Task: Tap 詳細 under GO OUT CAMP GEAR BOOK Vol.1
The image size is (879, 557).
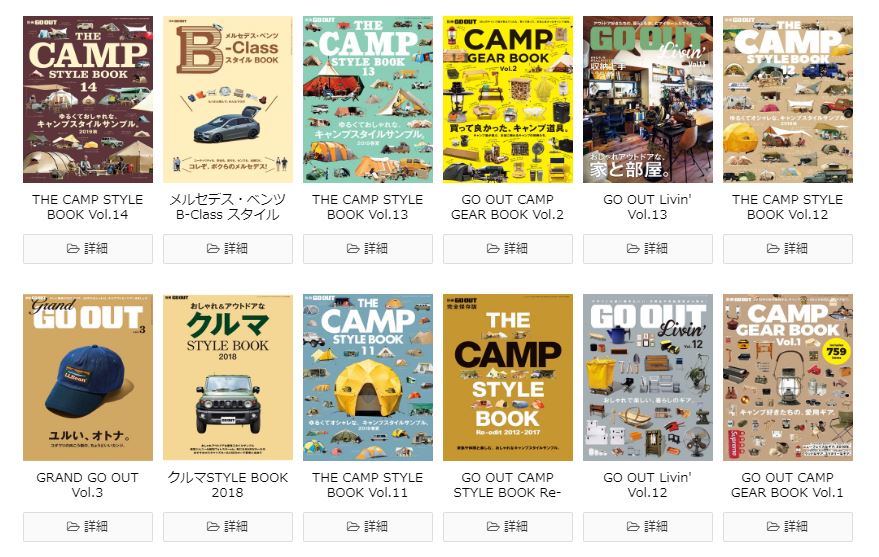Action: [788, 526]
